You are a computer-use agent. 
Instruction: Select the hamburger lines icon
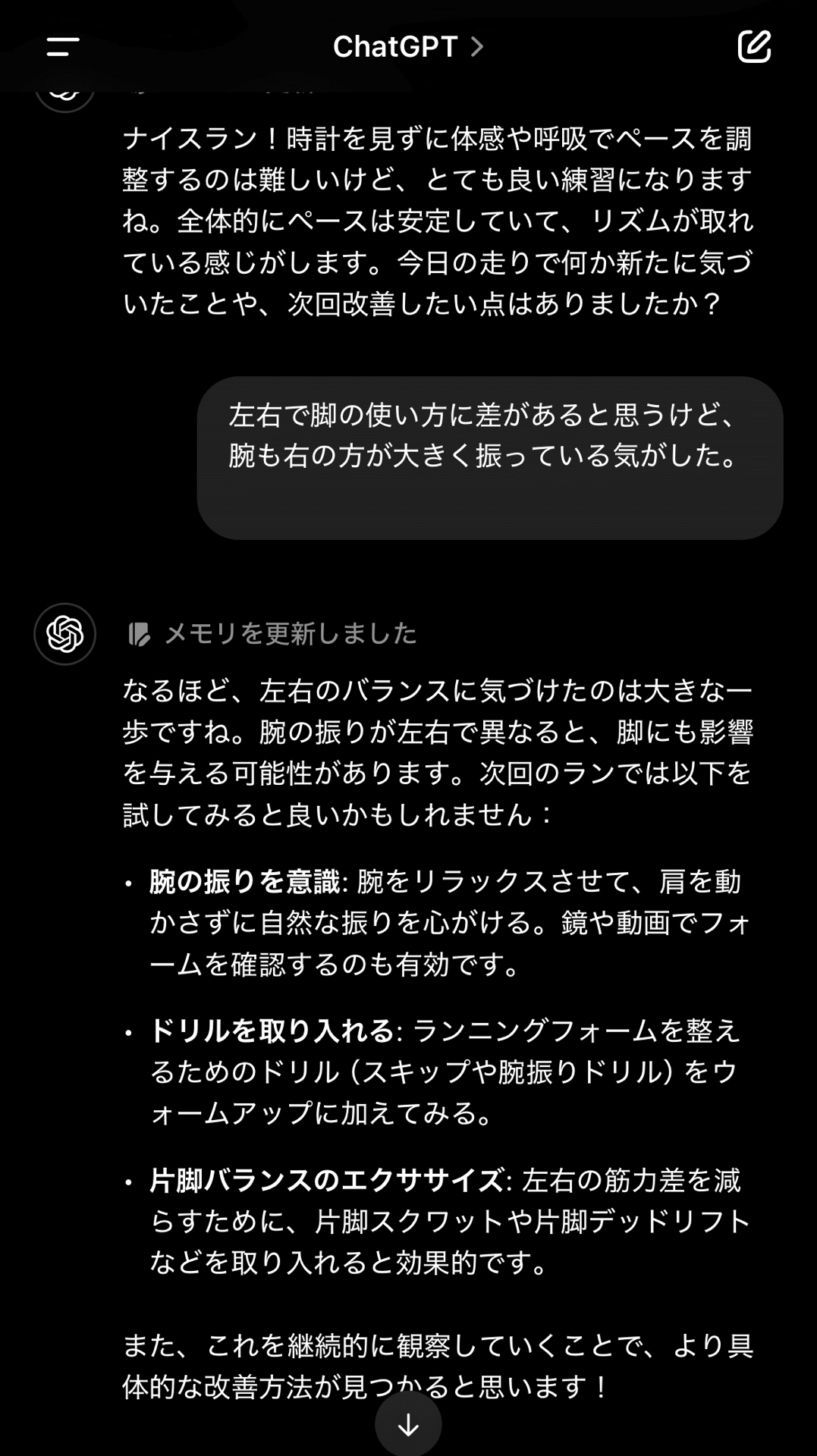(61, 48)
